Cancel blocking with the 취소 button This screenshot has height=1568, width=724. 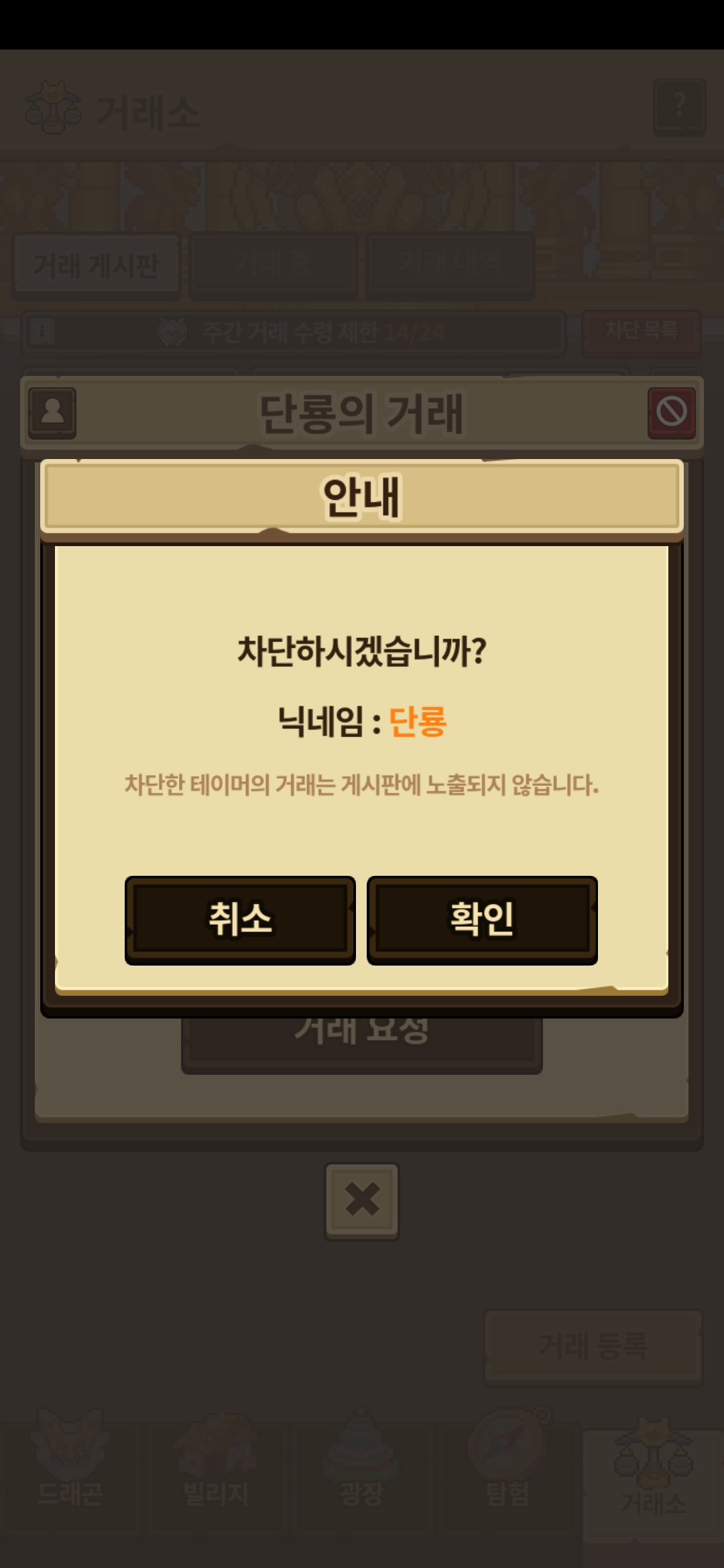(240, 919)
